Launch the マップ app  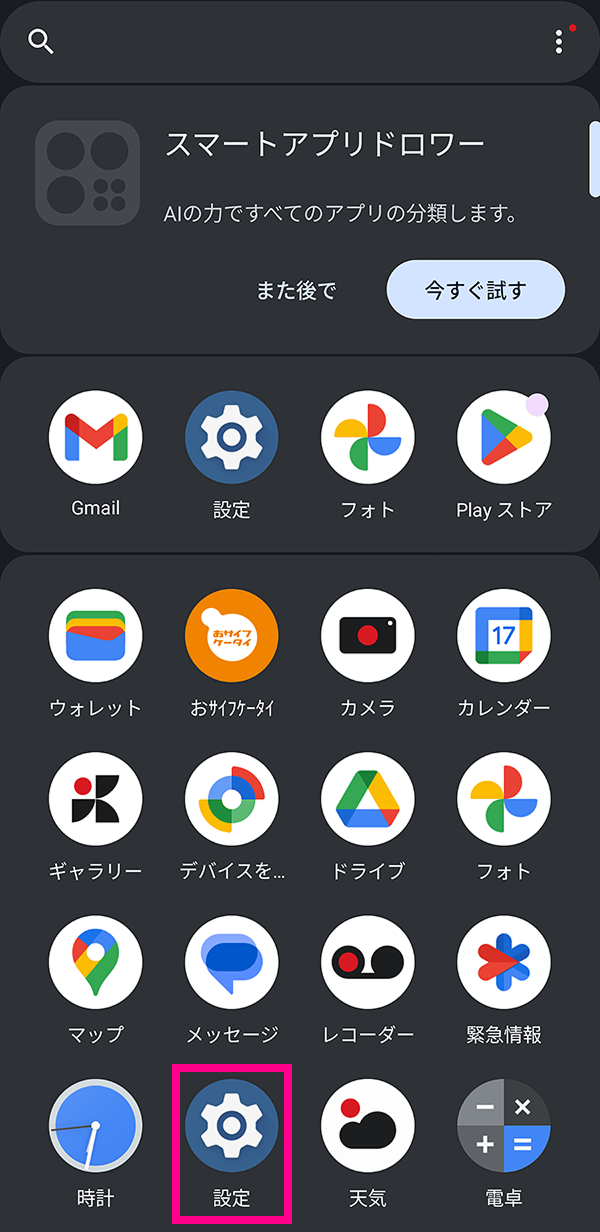pos(96,963)
